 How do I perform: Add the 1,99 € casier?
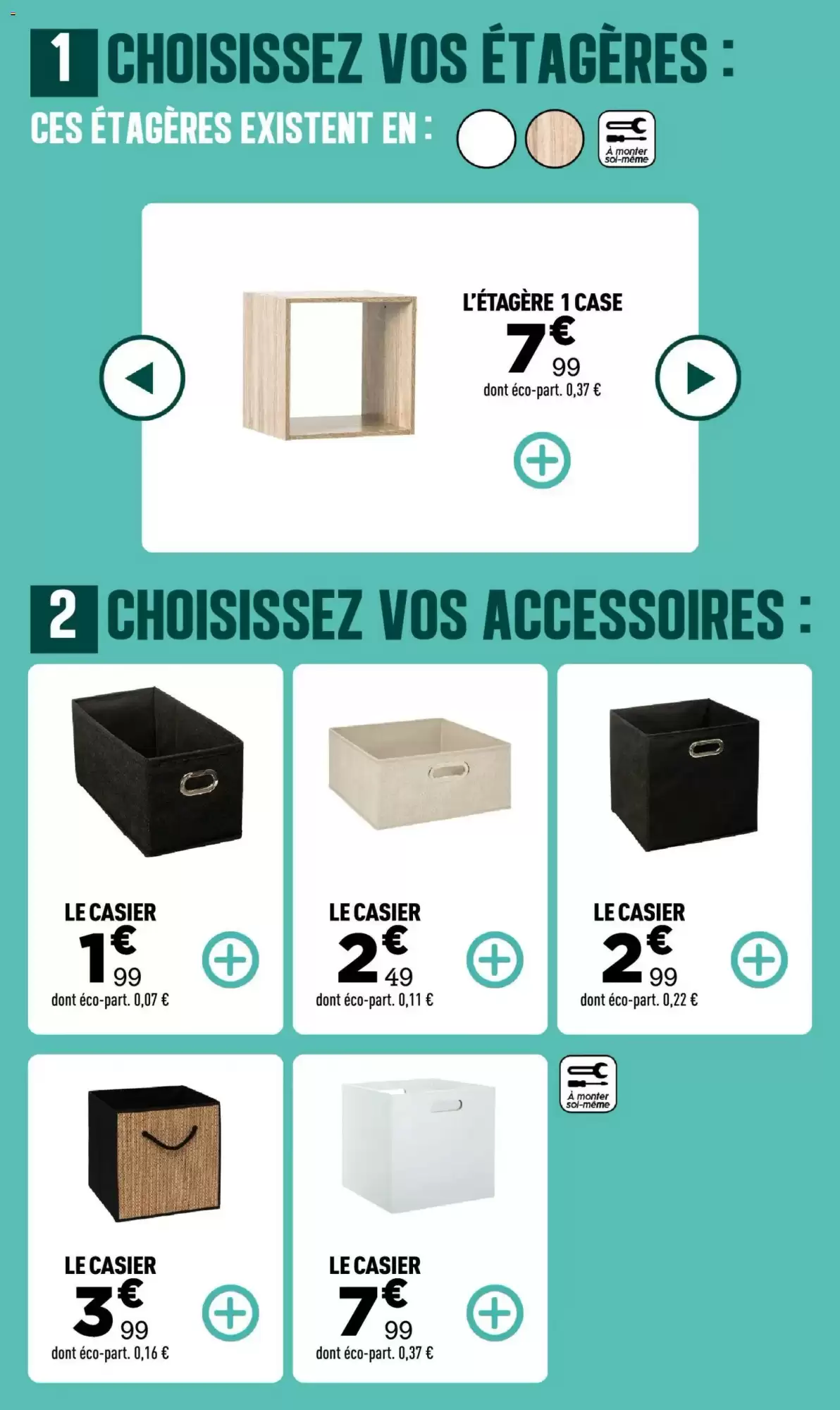pos(230,960)
